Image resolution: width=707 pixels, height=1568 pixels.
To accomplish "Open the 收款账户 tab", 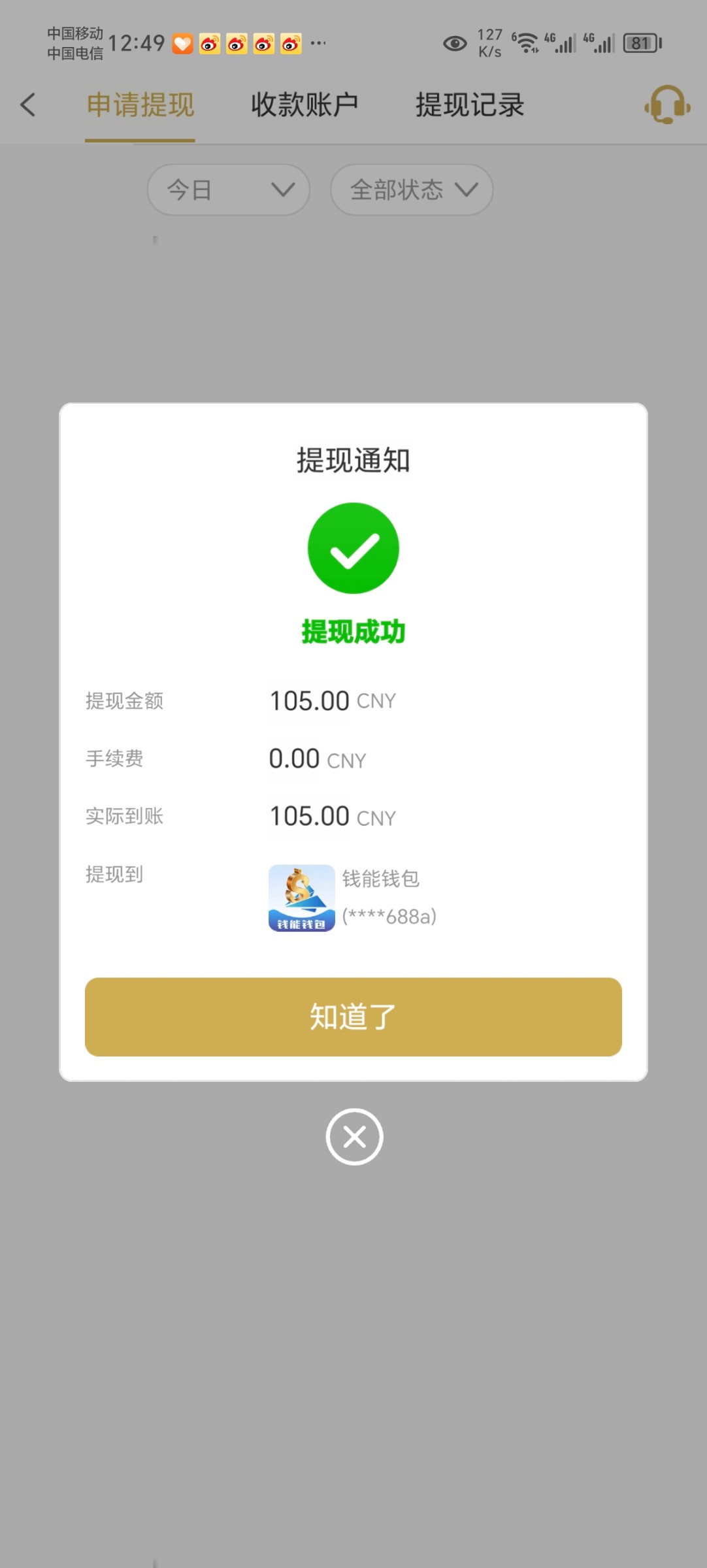I will [x=305, y=105].
